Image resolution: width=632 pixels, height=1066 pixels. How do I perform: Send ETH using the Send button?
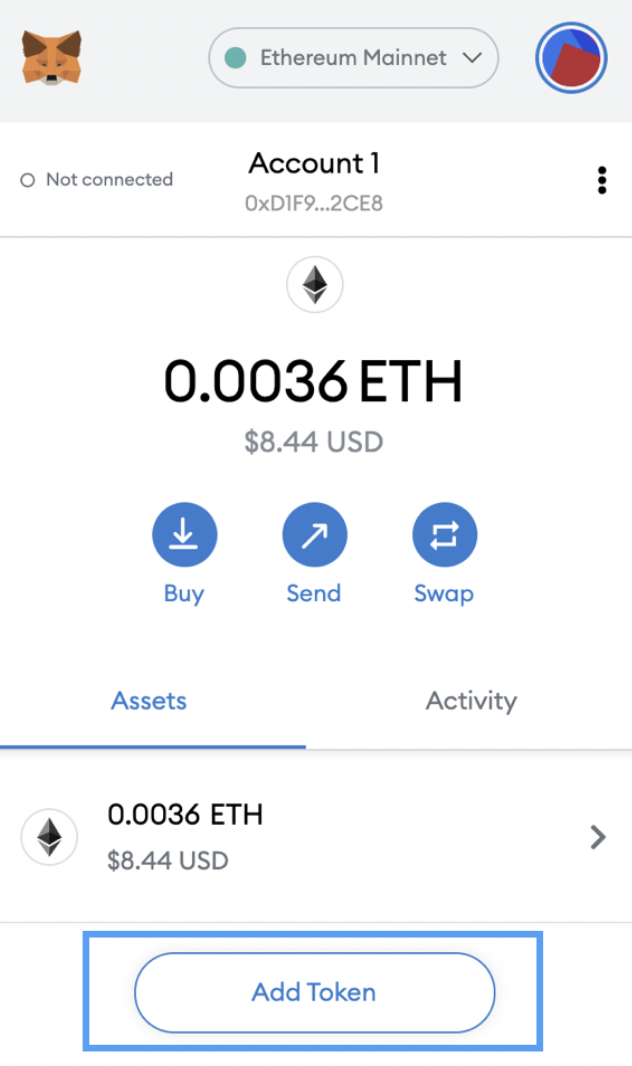click(x=314, y=535)
